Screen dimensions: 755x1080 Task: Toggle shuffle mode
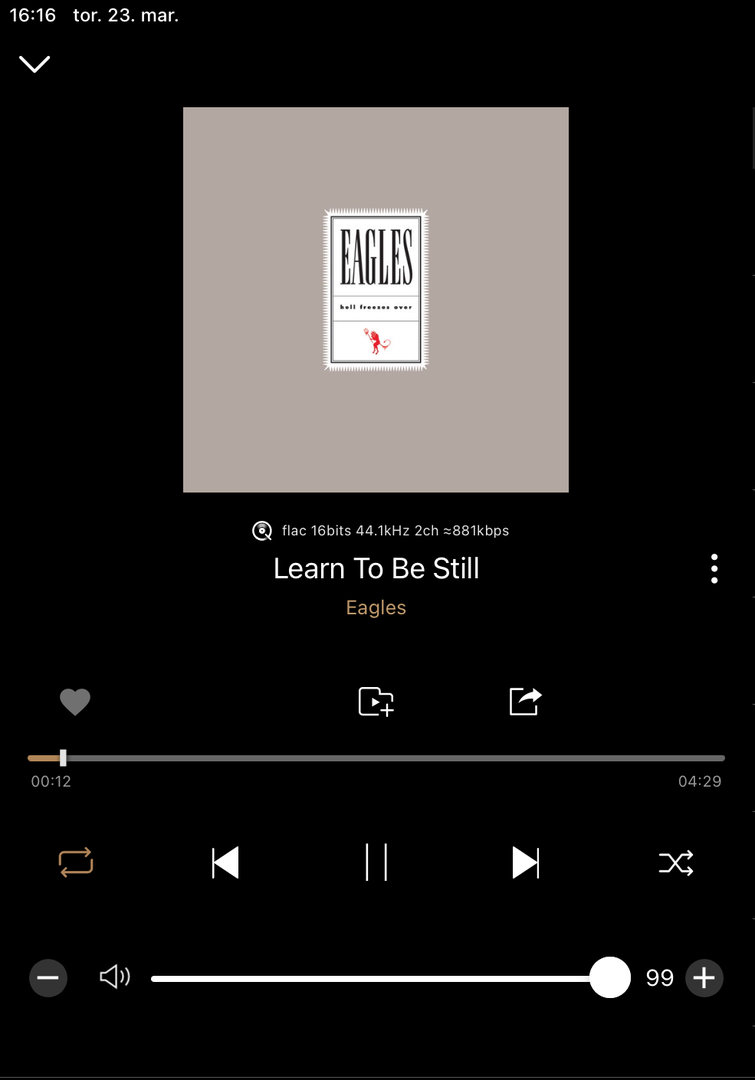(x=676, y=862)
